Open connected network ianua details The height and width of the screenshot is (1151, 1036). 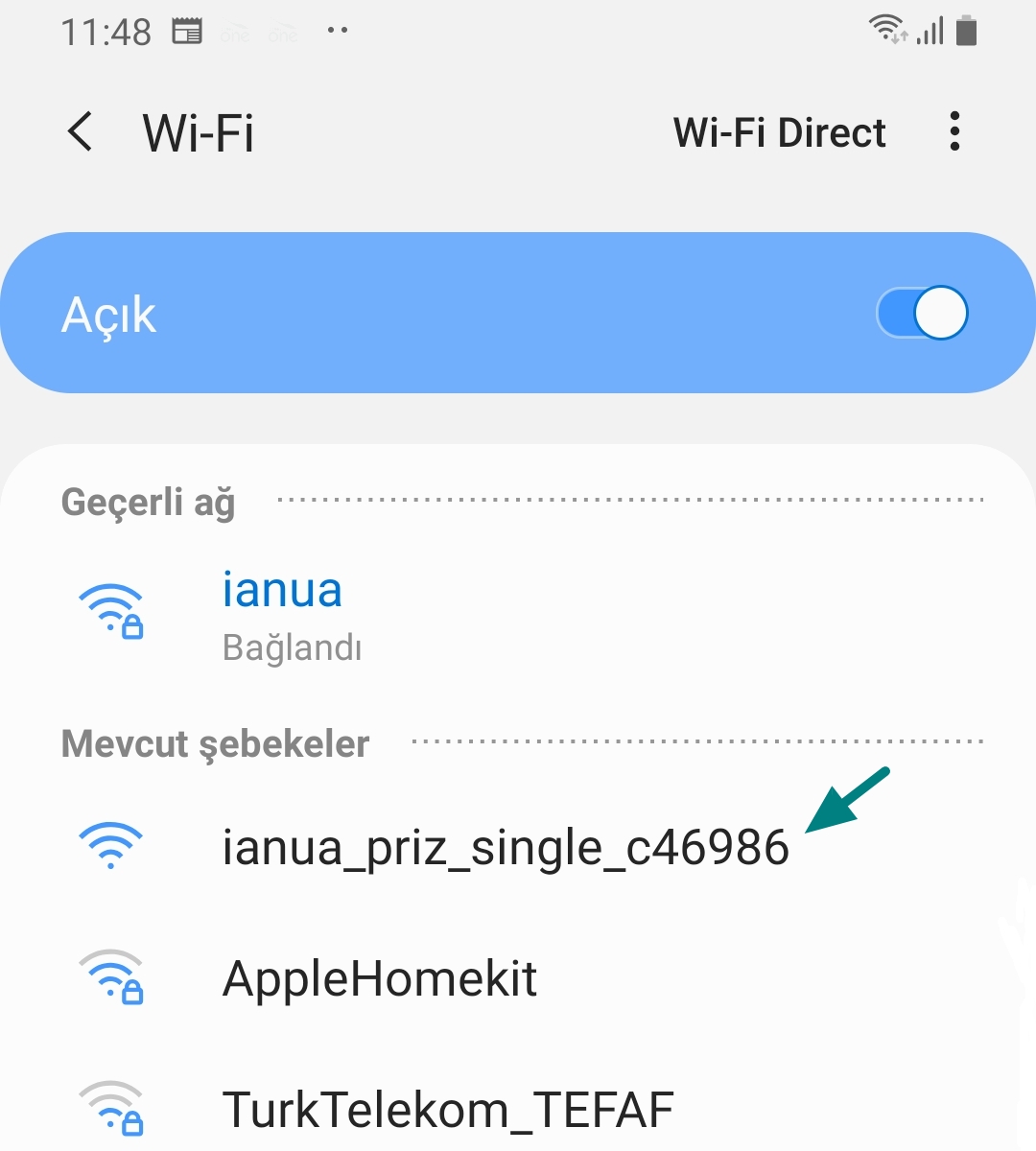click(x=282, y=614)
